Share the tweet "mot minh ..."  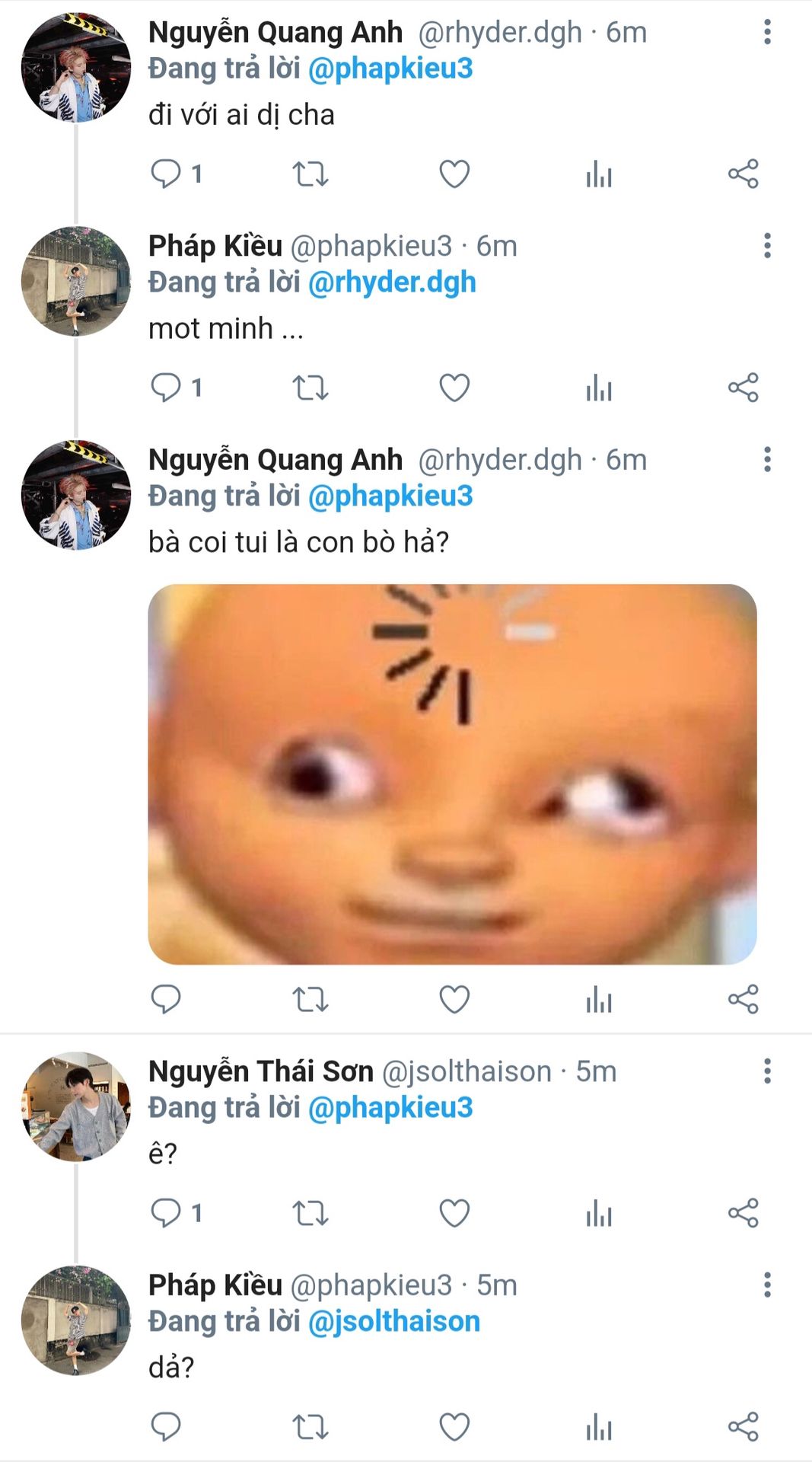click(x=744, y=388)
